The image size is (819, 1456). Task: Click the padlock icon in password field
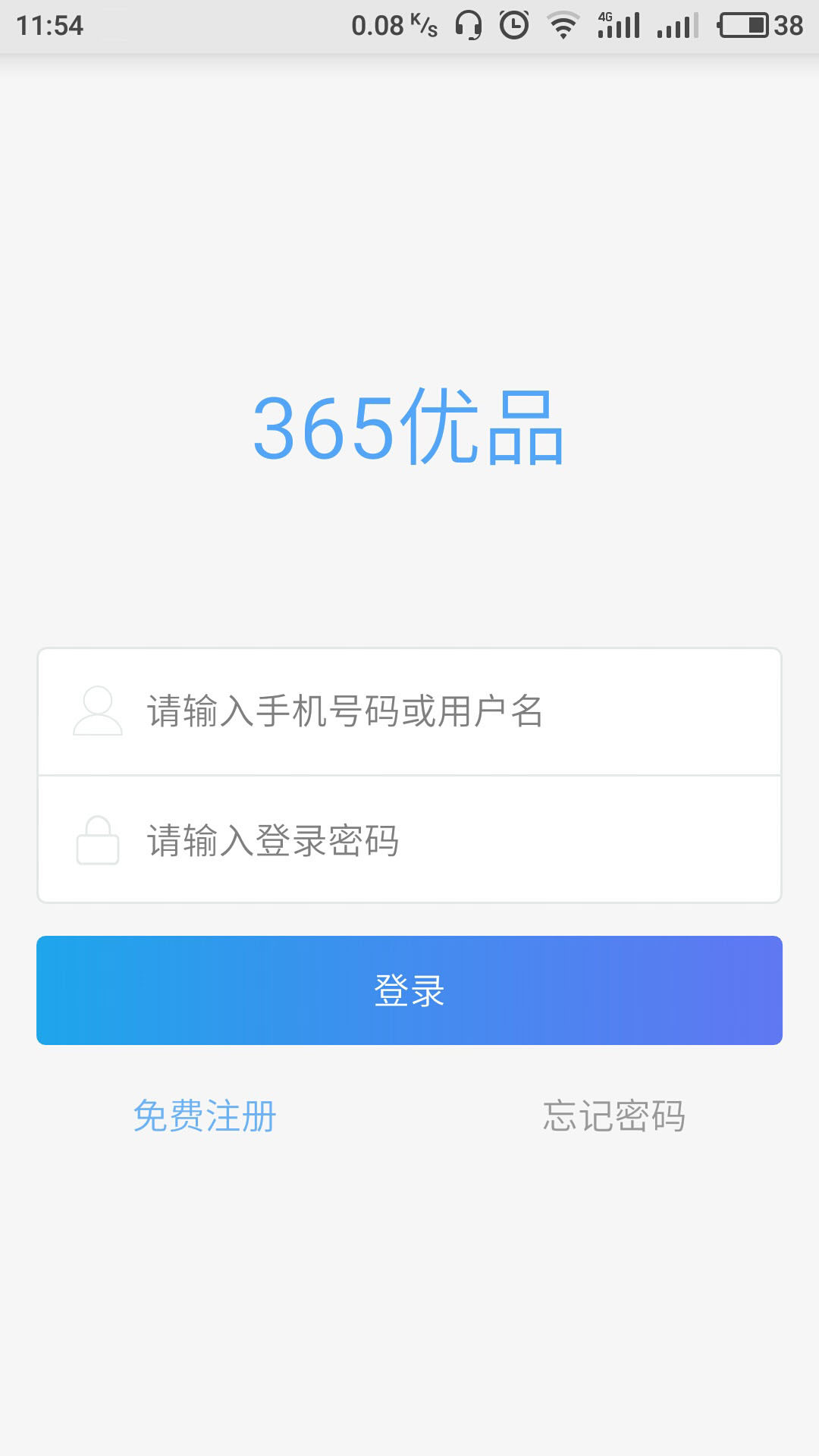pyautogui.click(x=97, y=840)
